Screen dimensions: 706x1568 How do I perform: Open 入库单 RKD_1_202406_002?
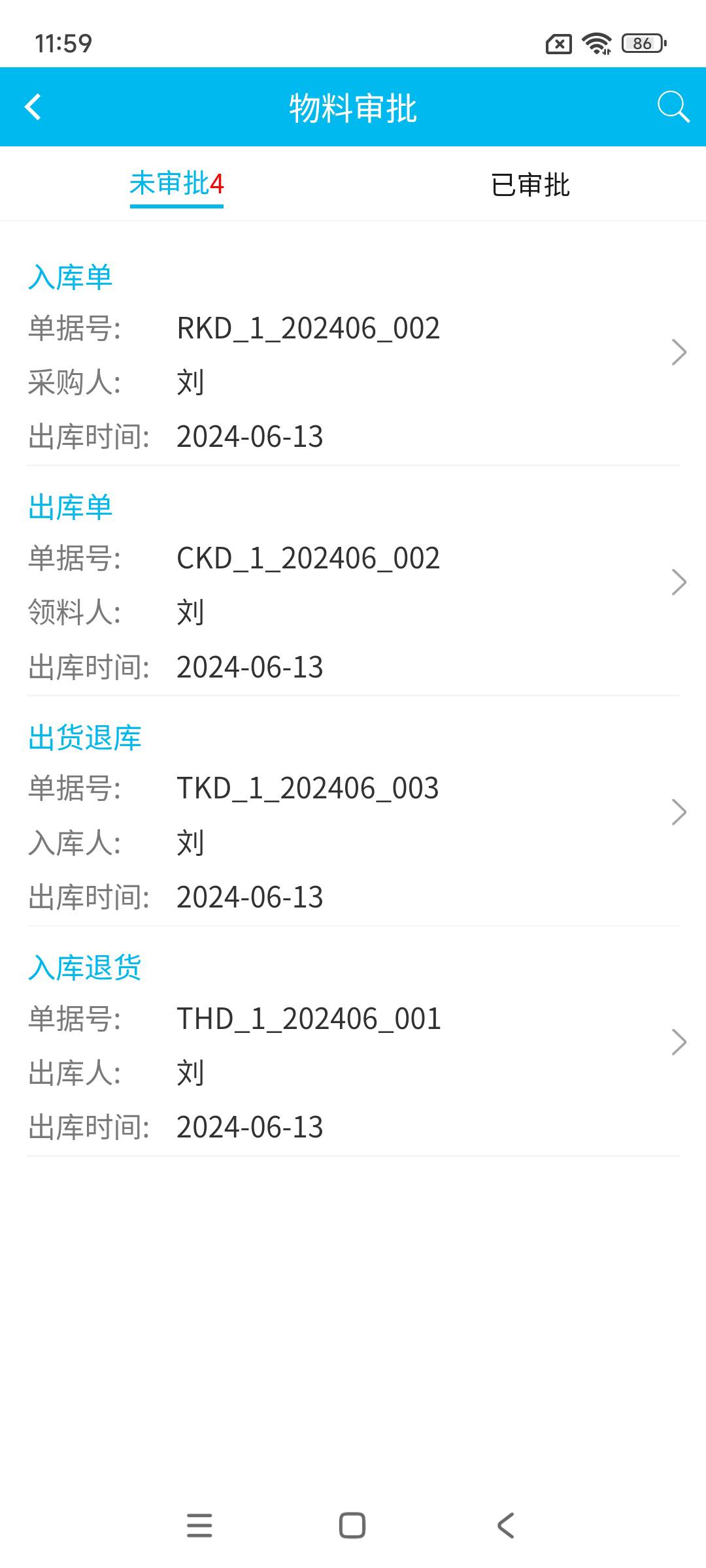[353, 353]
